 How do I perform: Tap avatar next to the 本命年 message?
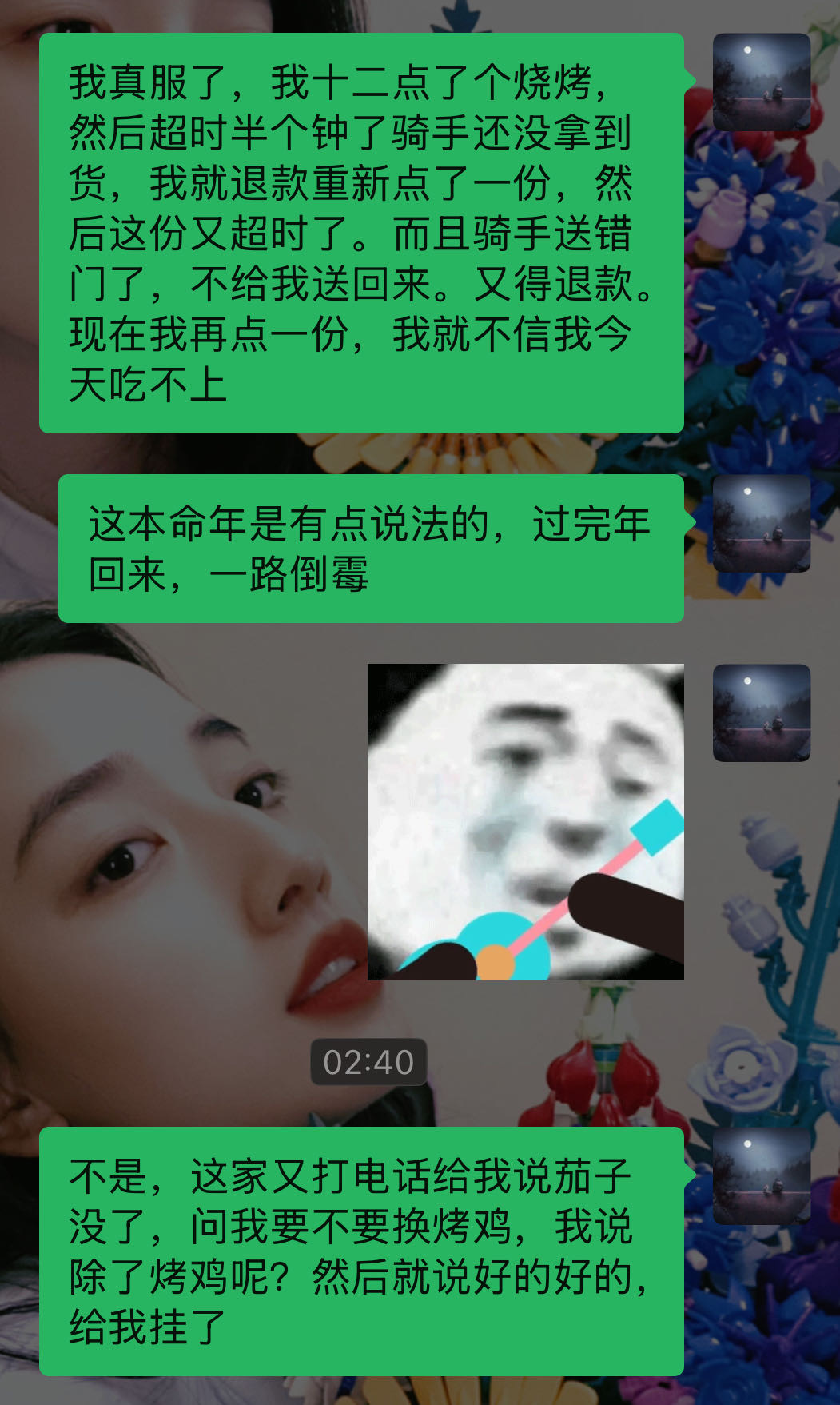[761, 523]
